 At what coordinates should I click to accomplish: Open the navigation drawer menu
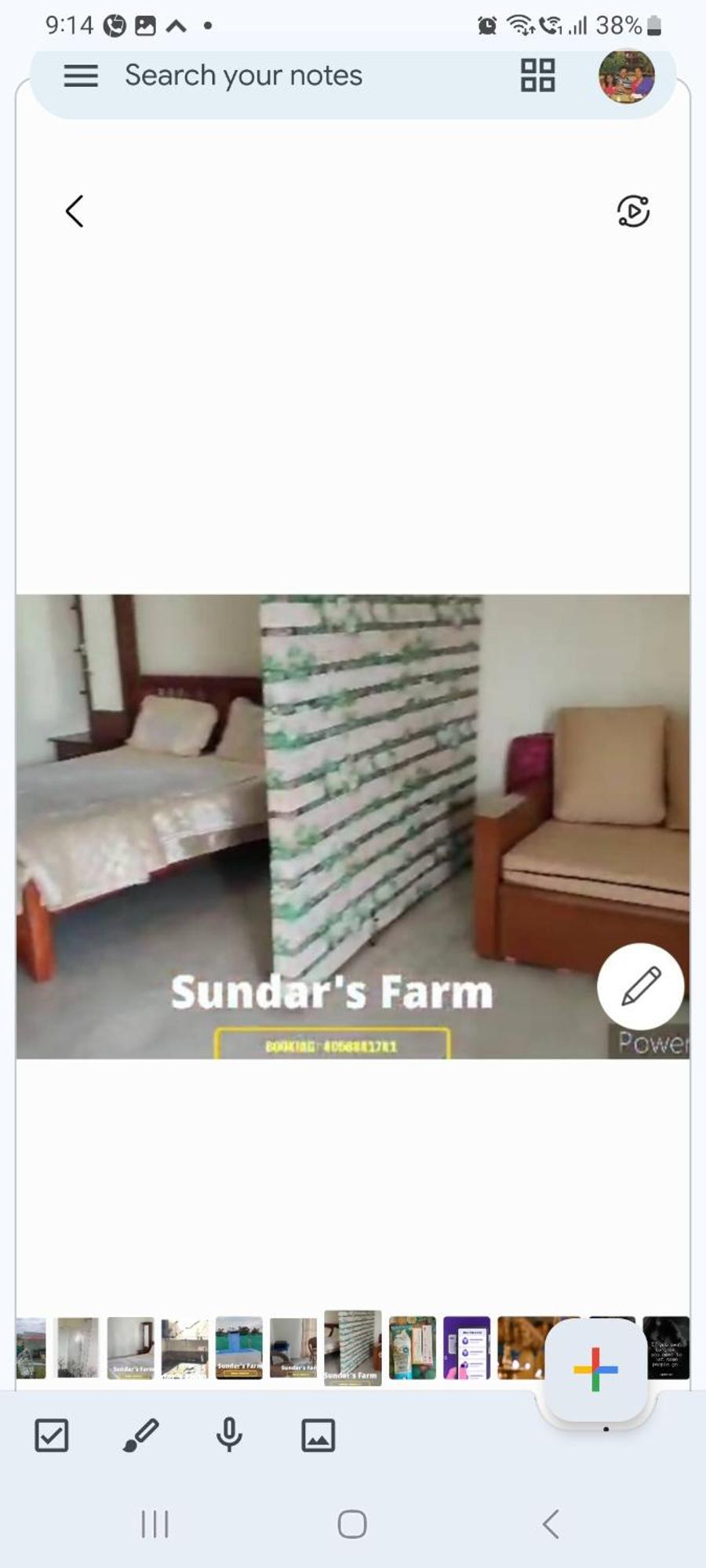pyautogui.click(x=81, y=76)
